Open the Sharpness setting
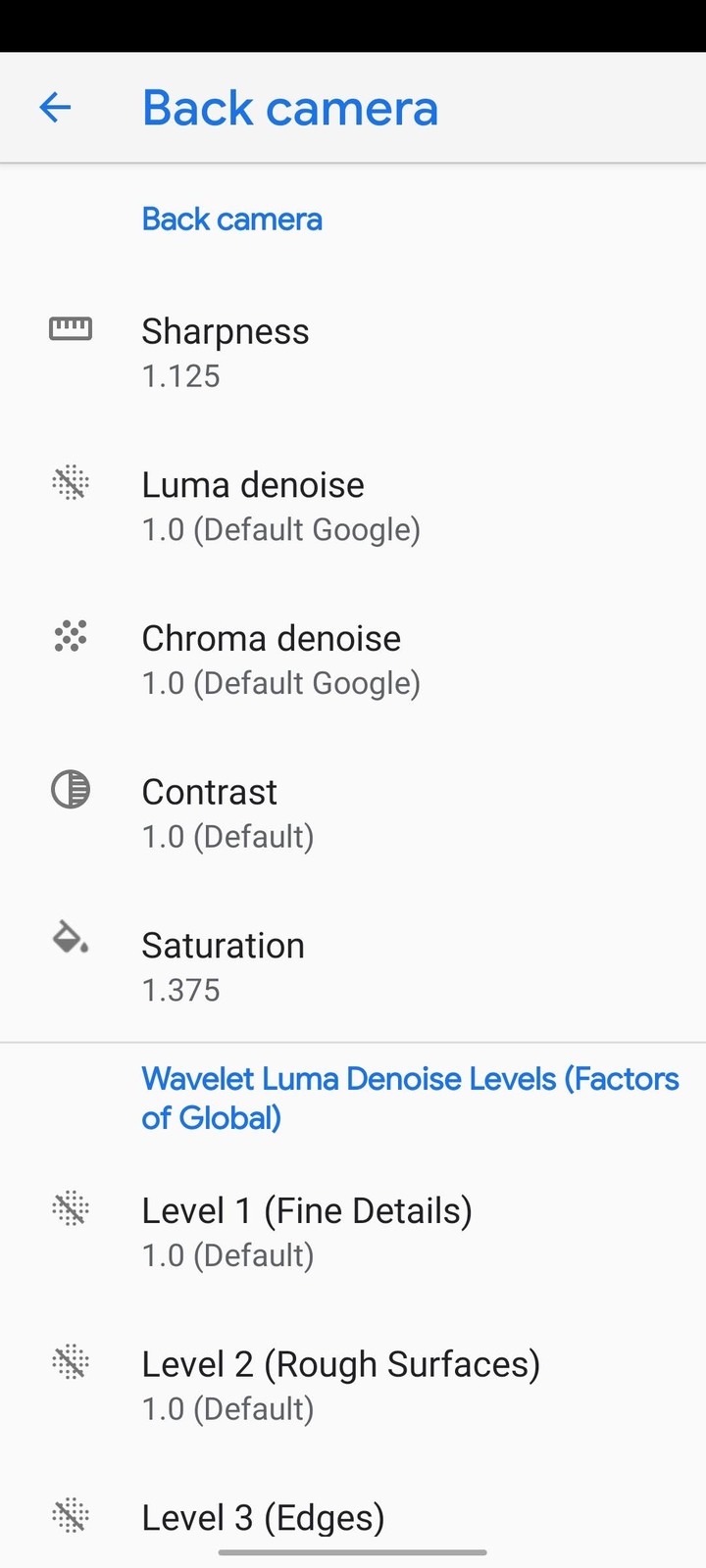Screen dimensions: 706x1568 [353, 353]
